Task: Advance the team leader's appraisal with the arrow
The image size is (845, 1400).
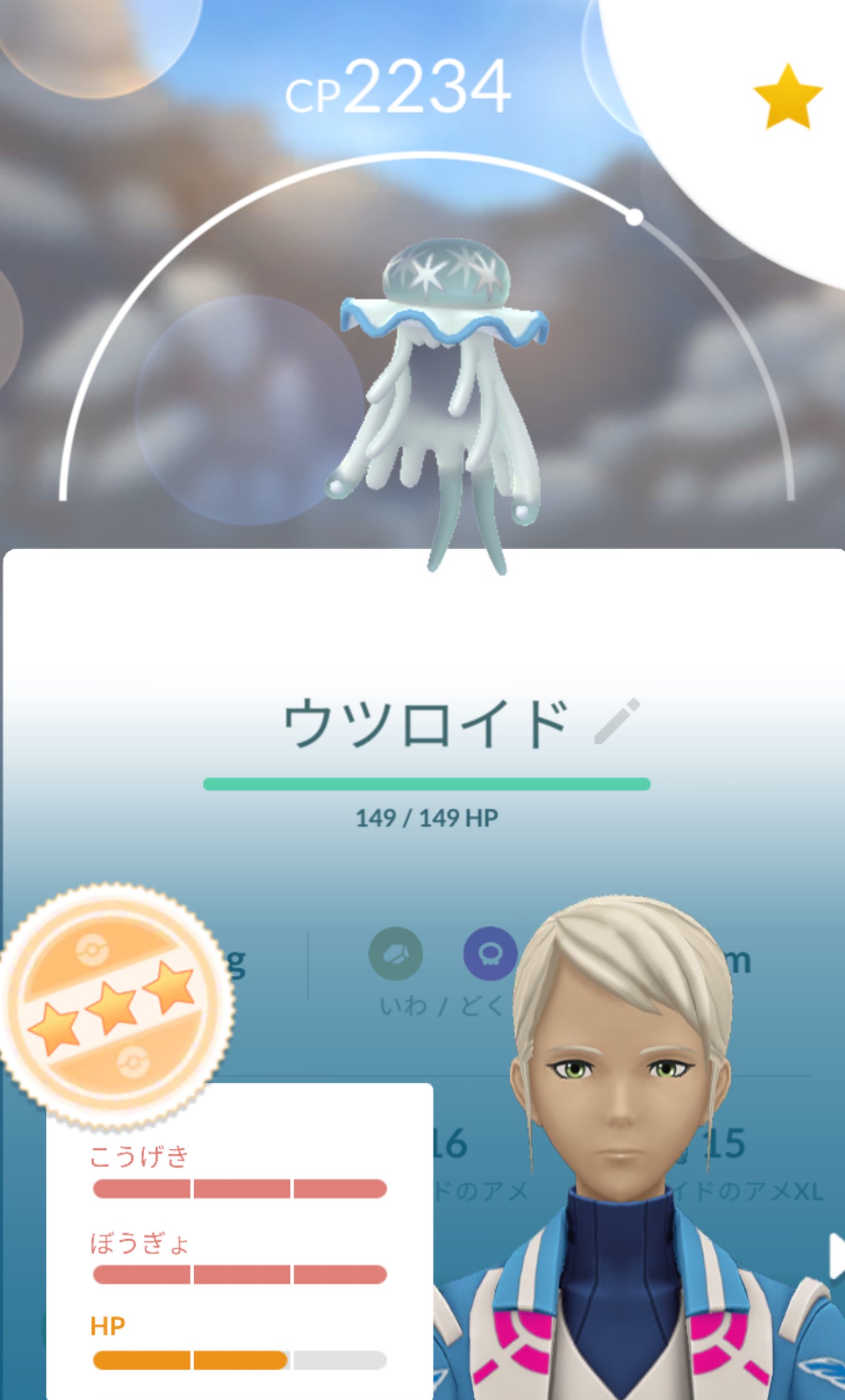Action: (x=837, y=1257)
